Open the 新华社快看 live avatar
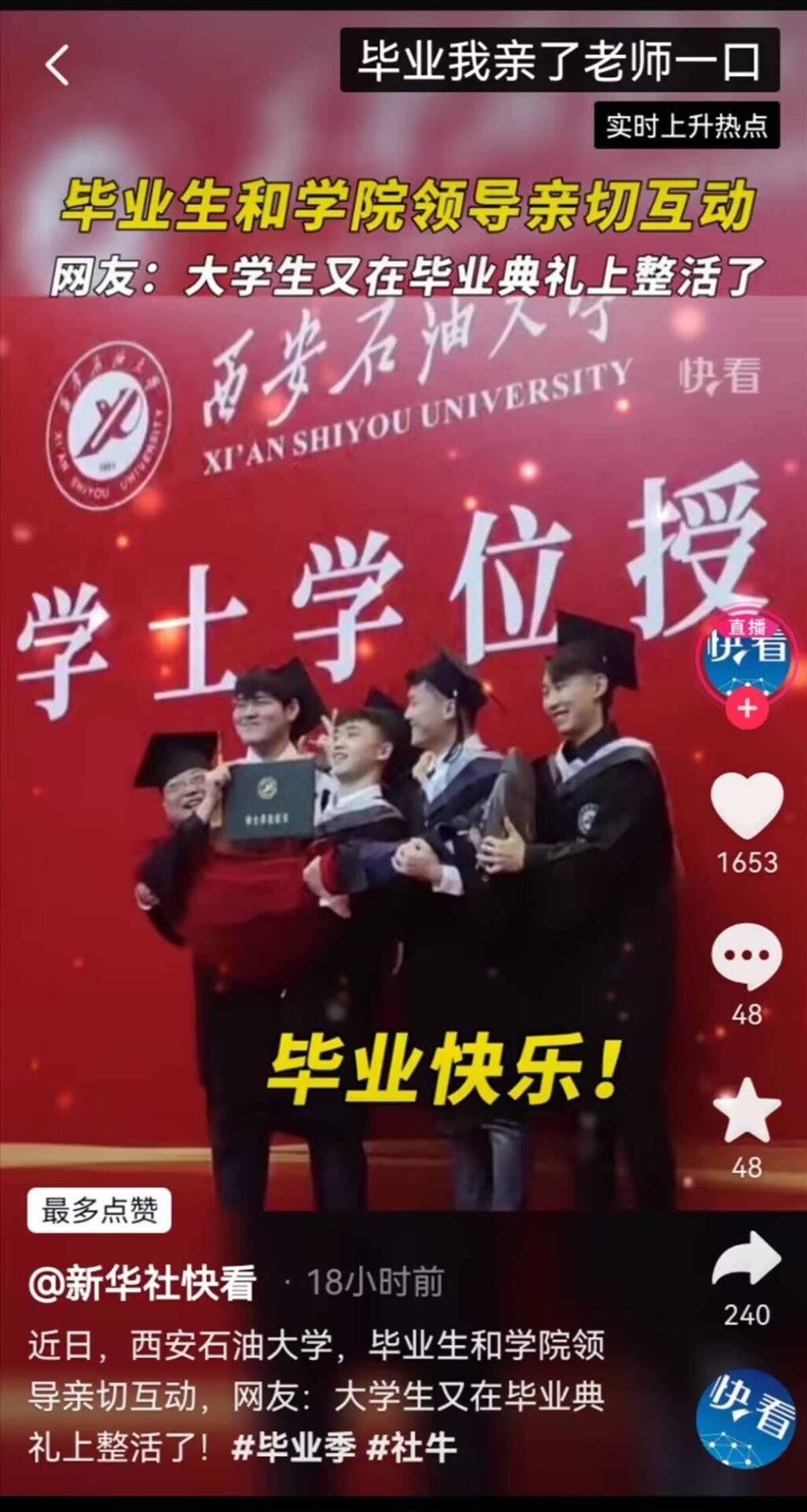Screen dimensions: 807x1512 (x=745, y=654)
